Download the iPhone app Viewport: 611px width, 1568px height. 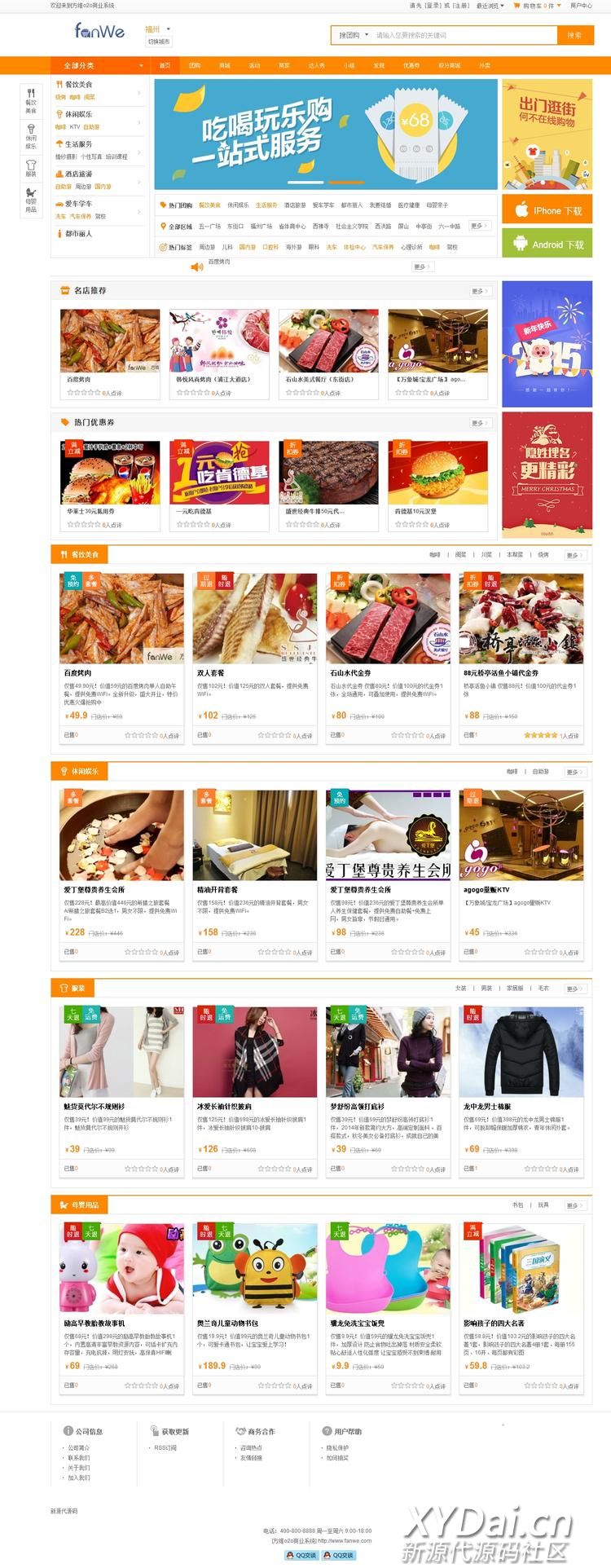547,210
